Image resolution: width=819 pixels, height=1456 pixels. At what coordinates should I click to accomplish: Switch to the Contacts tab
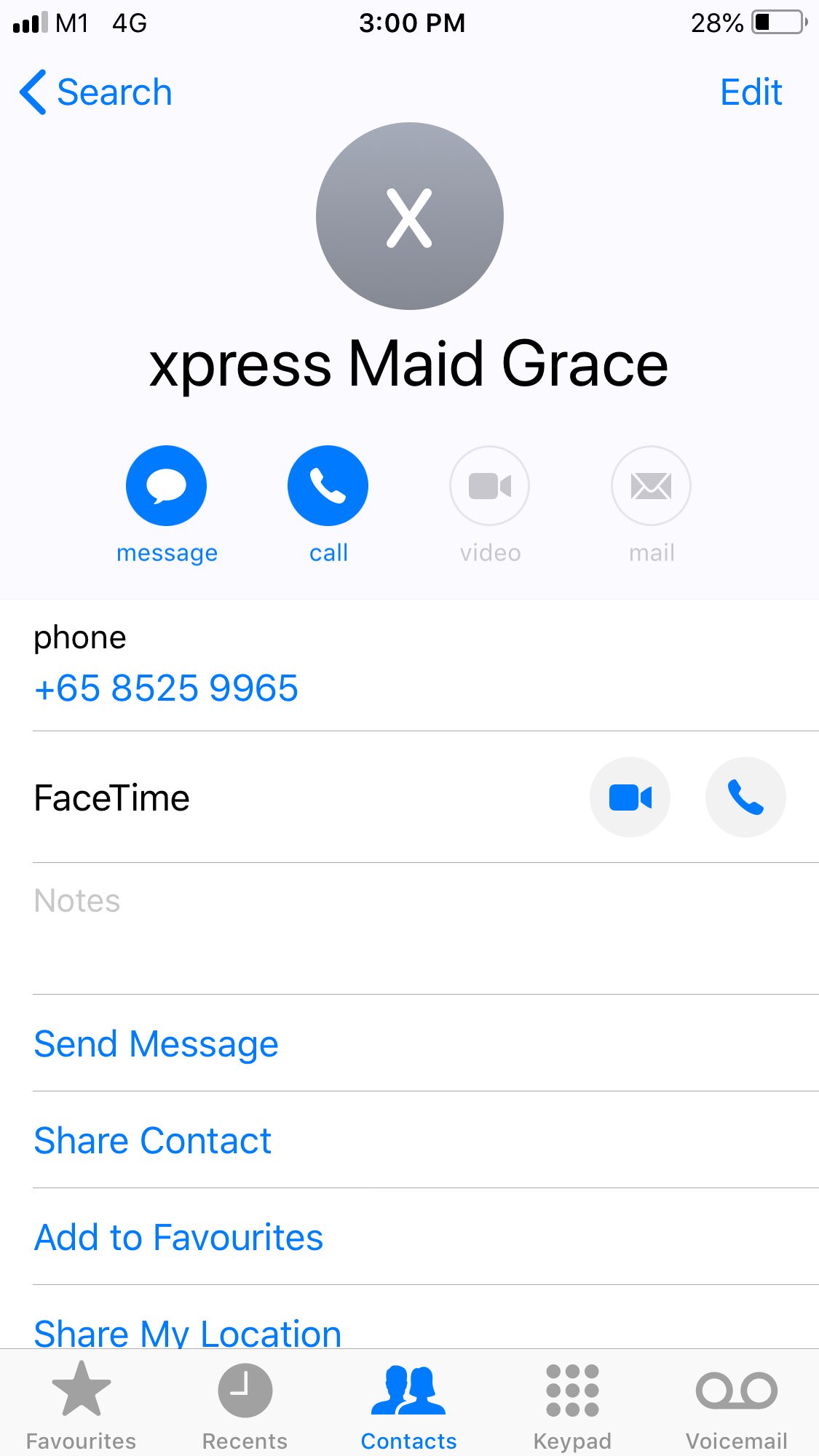(x=408, y=1406)
